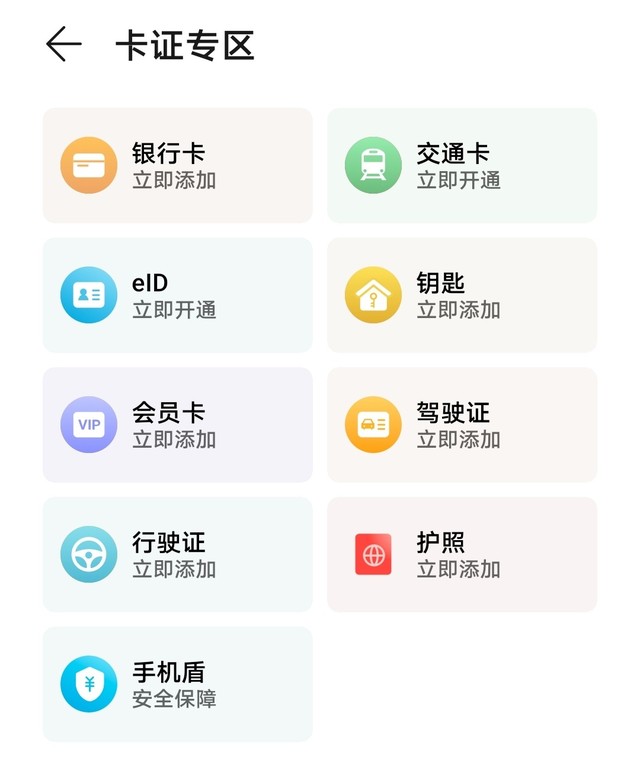The image size is (640, 761).
Task: Select the 行驶证 card
Action: (x=177, y=554)
